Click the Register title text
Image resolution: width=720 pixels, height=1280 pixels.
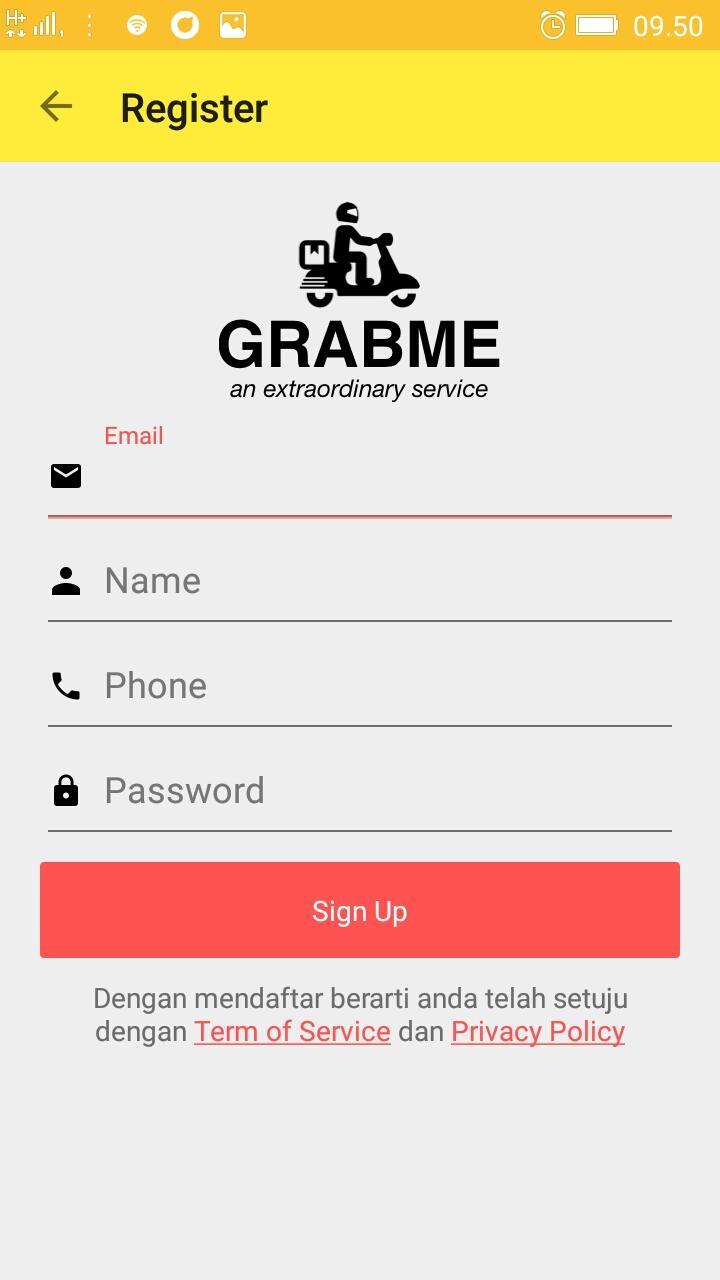pyautogui.click(x=194, y=107)
